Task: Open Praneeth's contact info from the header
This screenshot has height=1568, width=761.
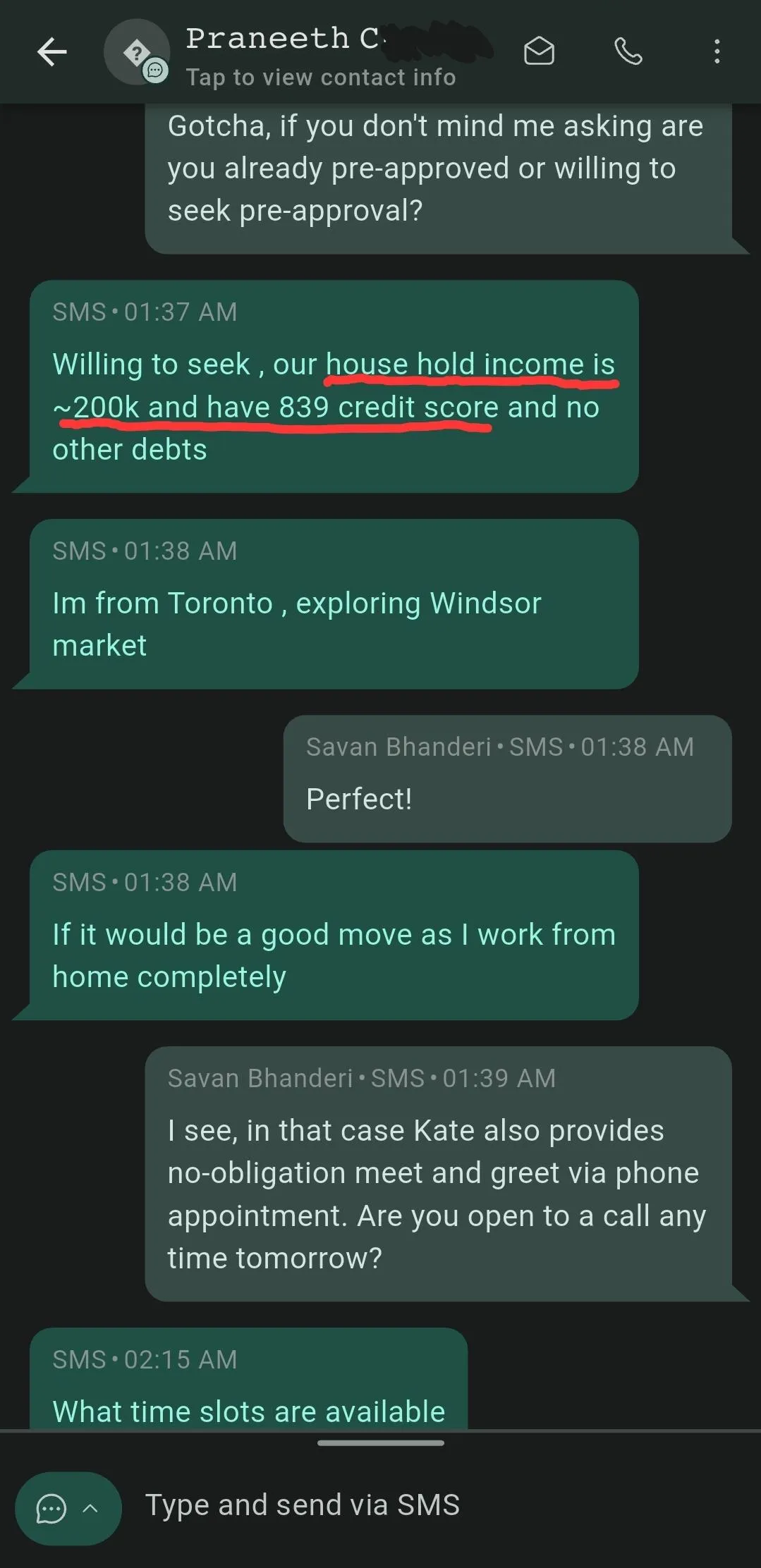Action: click(321, 77)
